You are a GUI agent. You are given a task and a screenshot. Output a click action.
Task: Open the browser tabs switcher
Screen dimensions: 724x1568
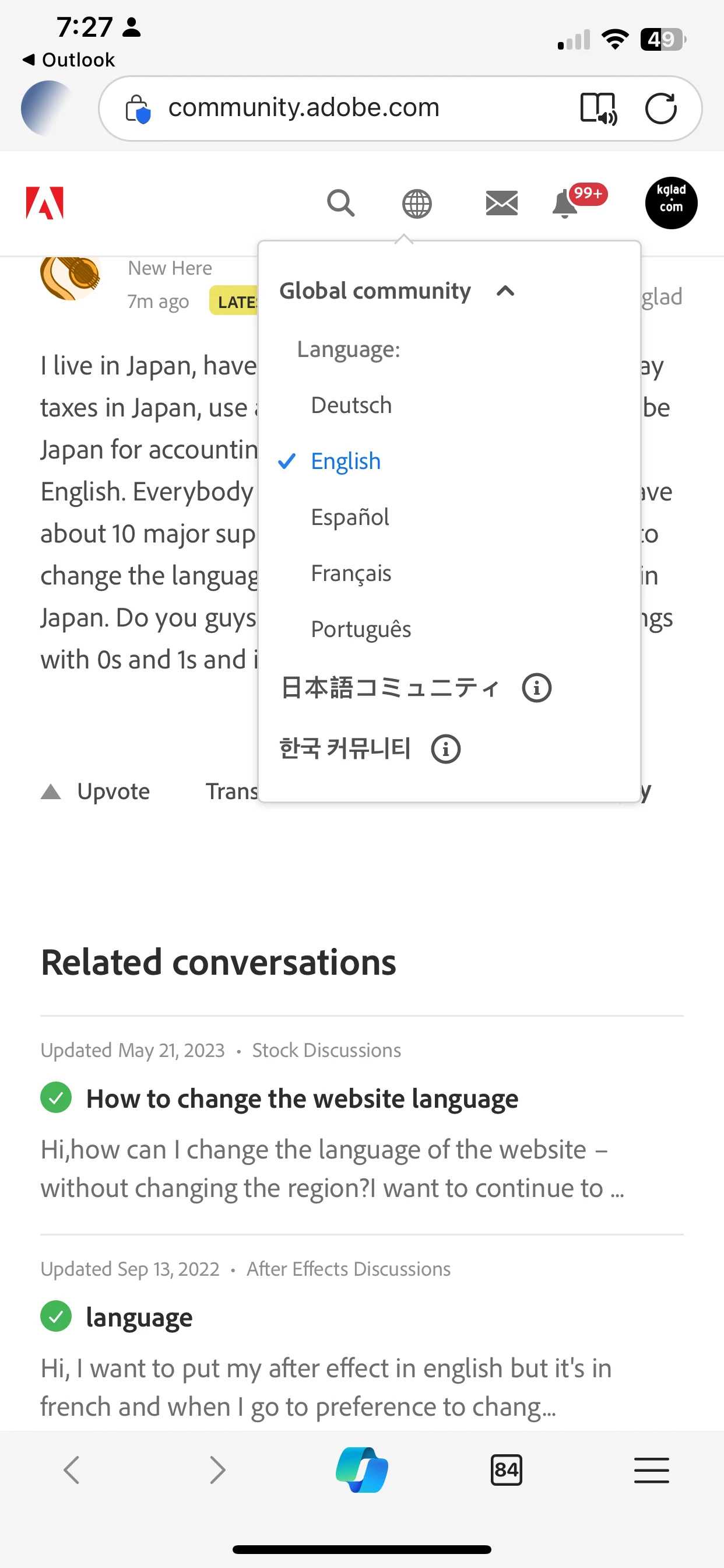[x=505, y=1470]
